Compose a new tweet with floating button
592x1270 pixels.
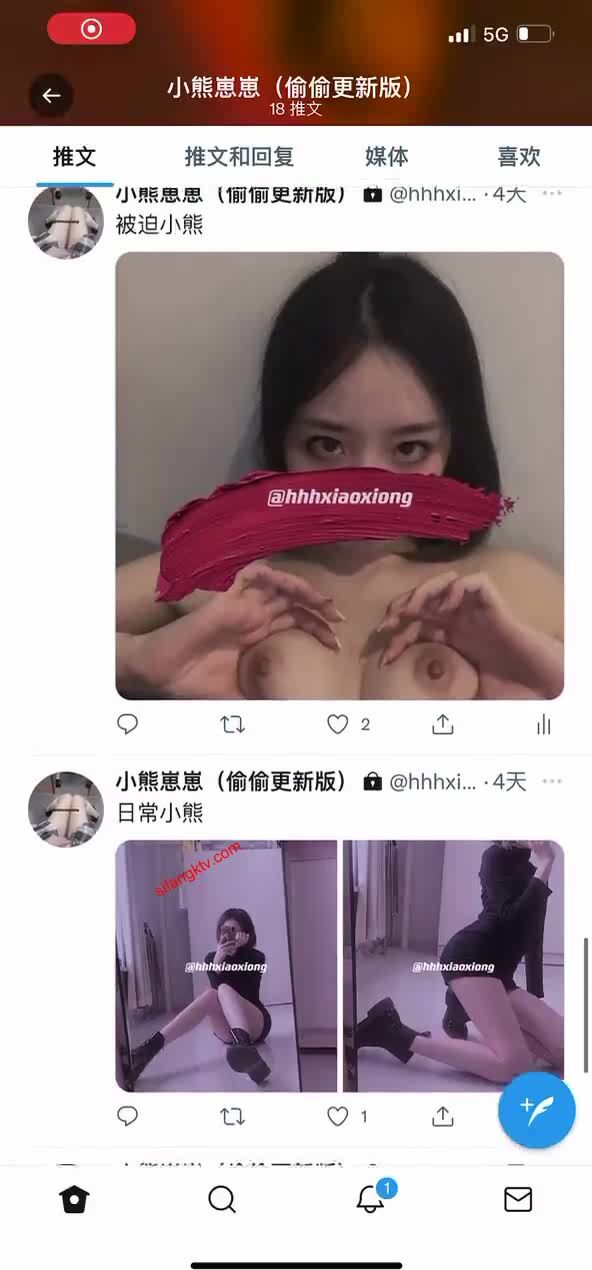(536, 1110)
